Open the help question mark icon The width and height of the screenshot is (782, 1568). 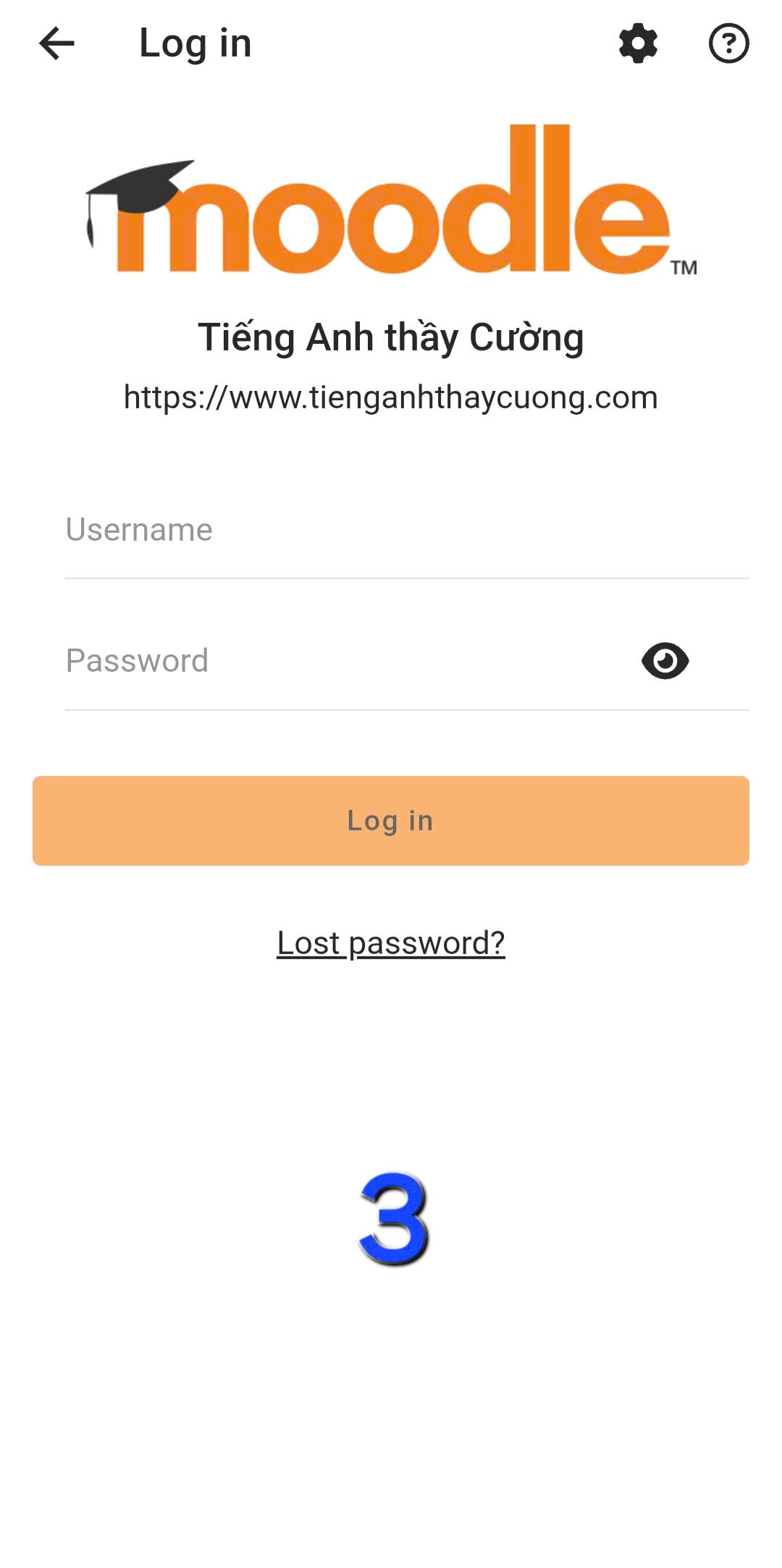coord(728,43)
